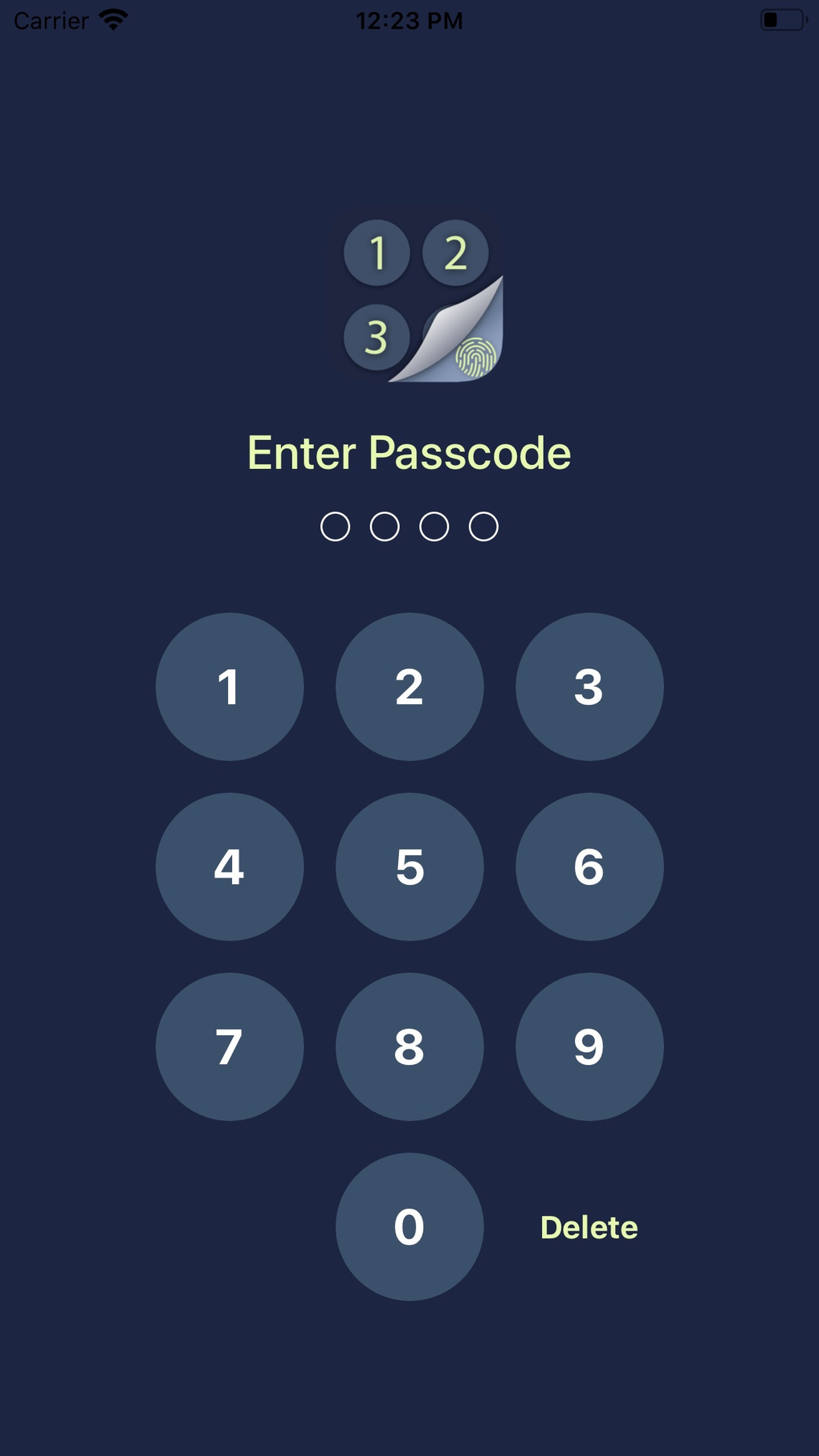Tap the number 7 key
Viewport: 819px width, 1456px height.
click(230, 1046)
